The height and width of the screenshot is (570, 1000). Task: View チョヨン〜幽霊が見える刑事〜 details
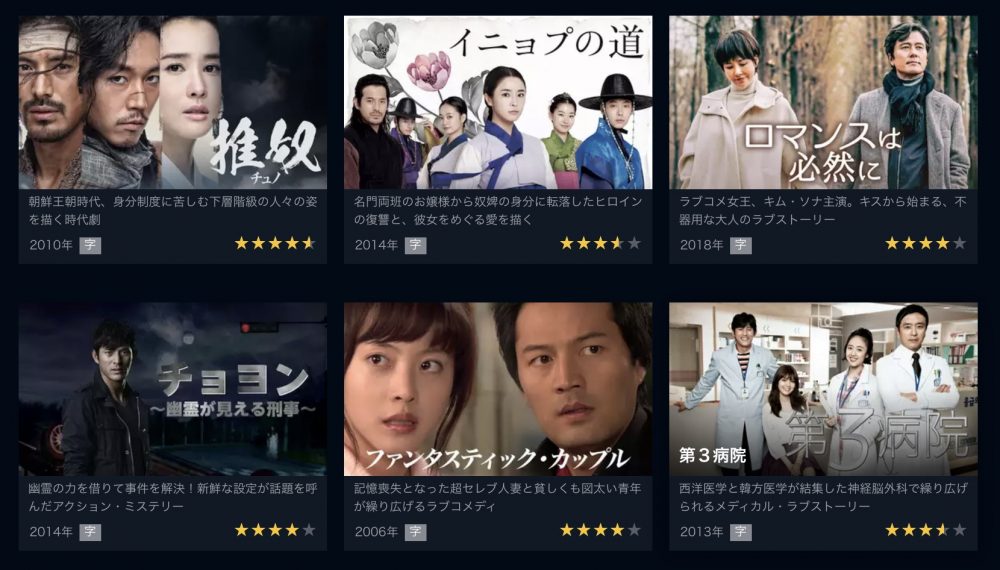pyautogui.click(x=172, y=389)
